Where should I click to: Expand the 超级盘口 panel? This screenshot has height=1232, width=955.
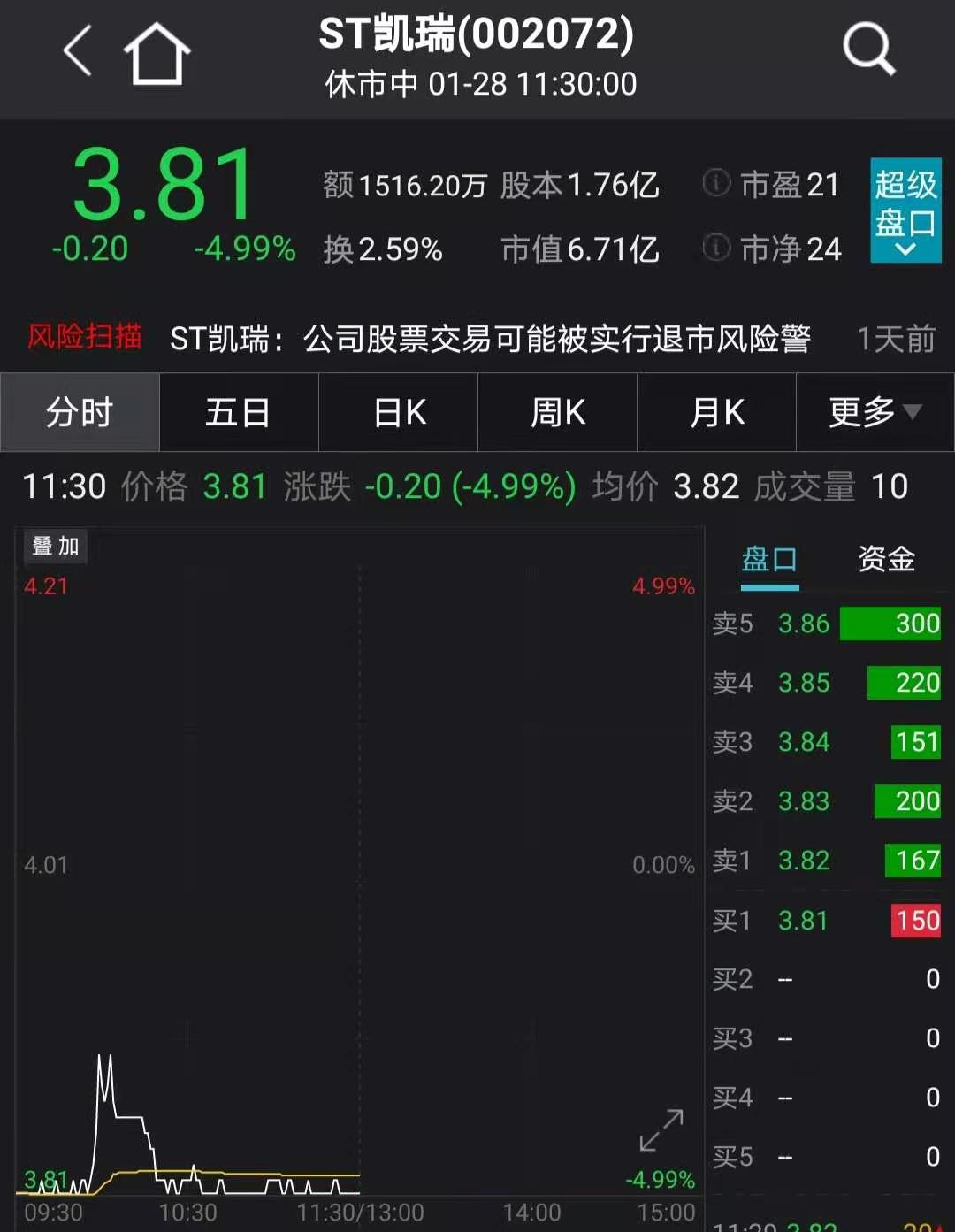coord(905,210)
